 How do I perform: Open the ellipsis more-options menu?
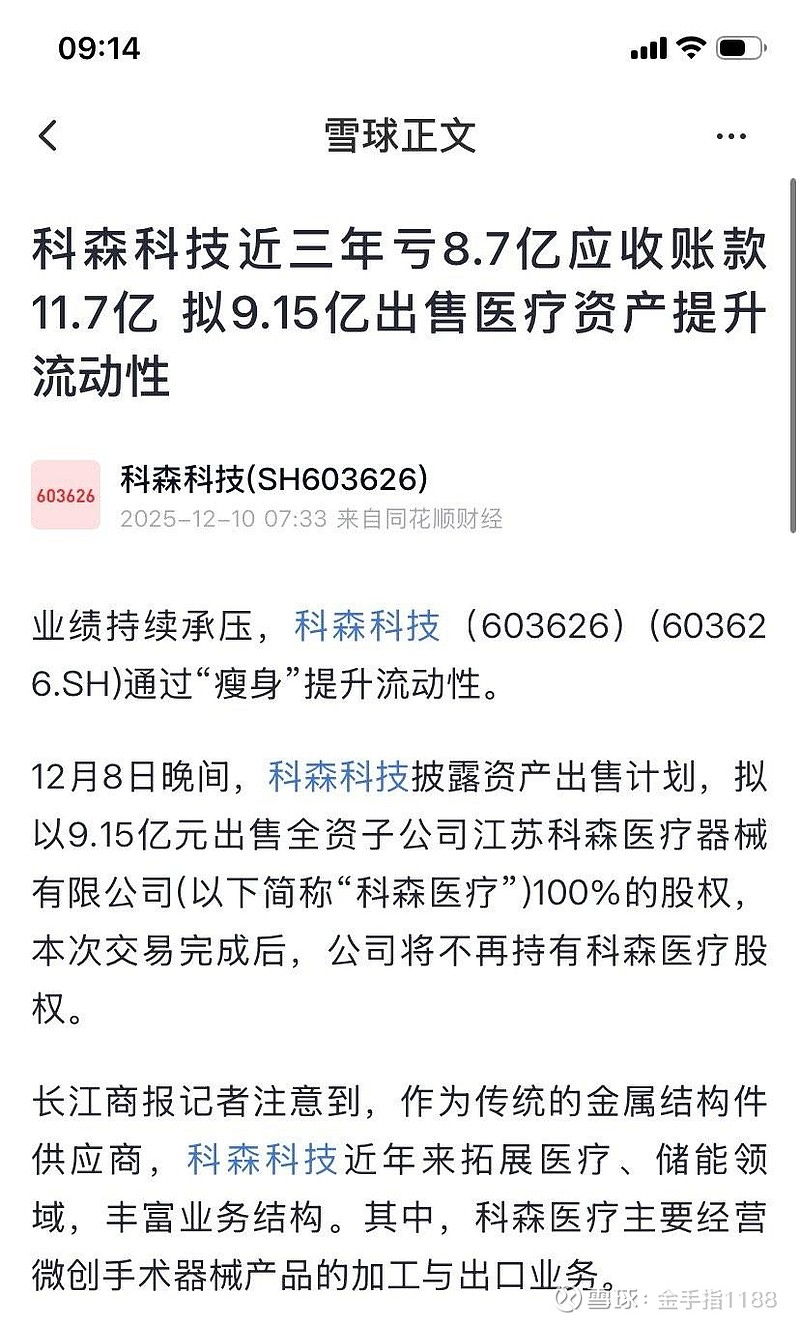coord(729,135)
